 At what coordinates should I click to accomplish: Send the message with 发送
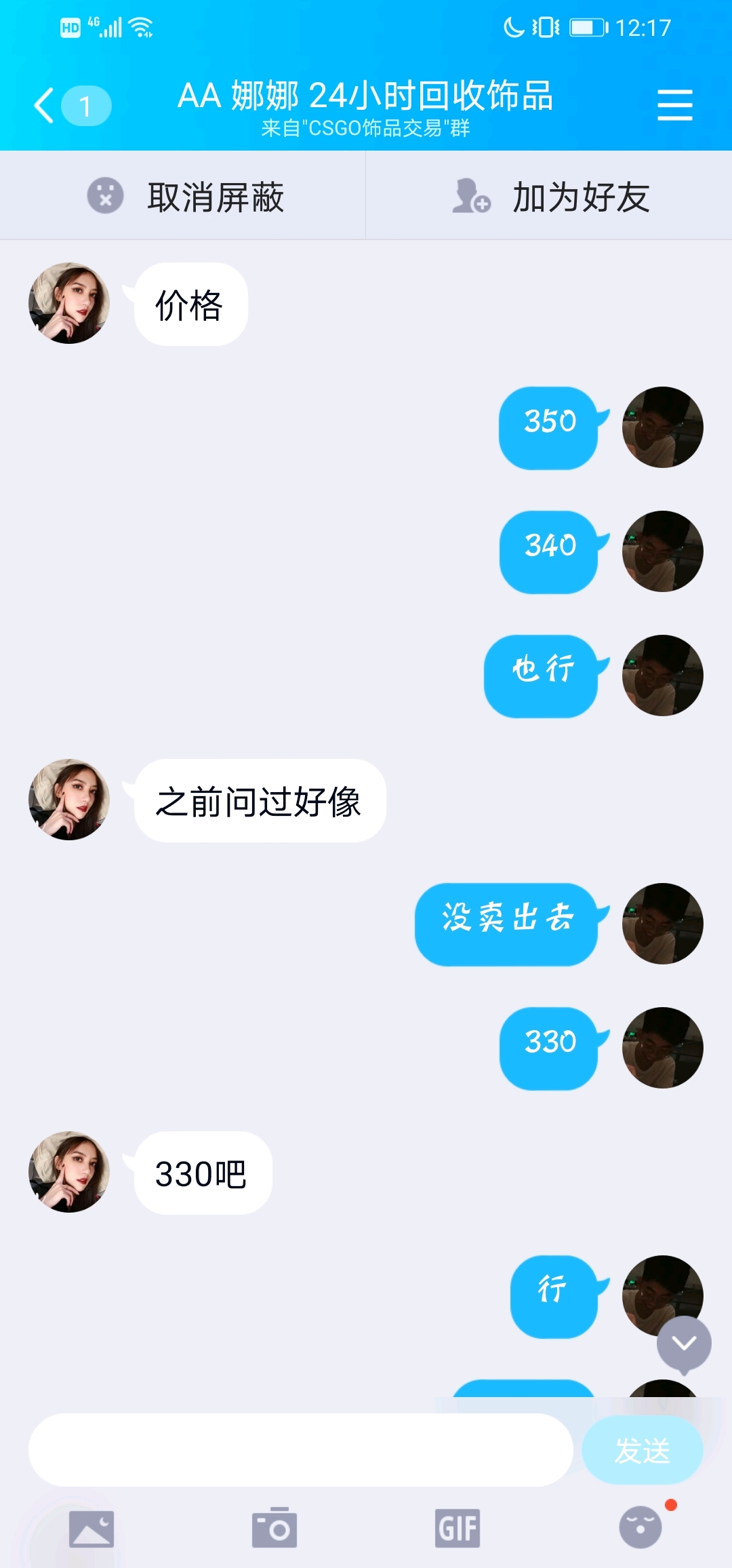pos(642,1450)
